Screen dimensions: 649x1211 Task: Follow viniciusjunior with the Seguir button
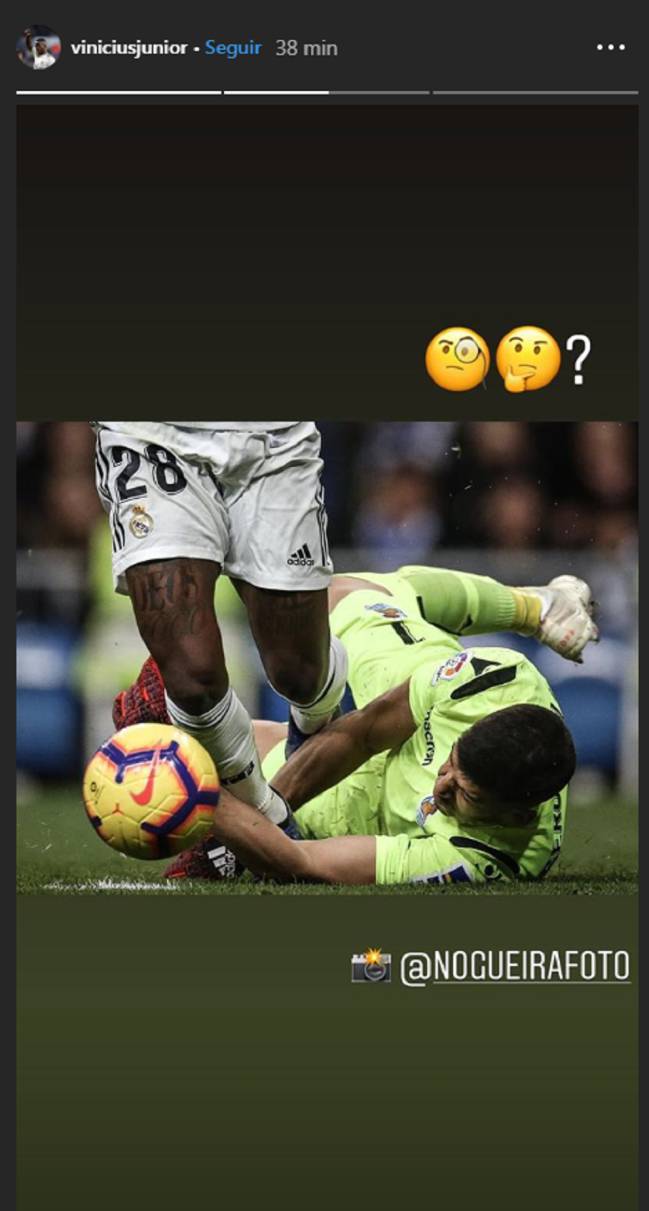[x=233, y=48]
